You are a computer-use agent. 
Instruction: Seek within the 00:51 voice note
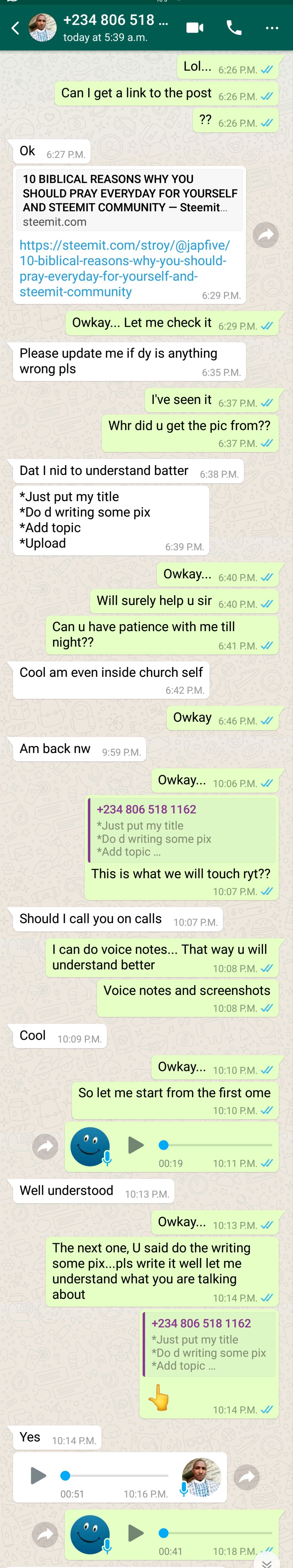coord(116,1475)
